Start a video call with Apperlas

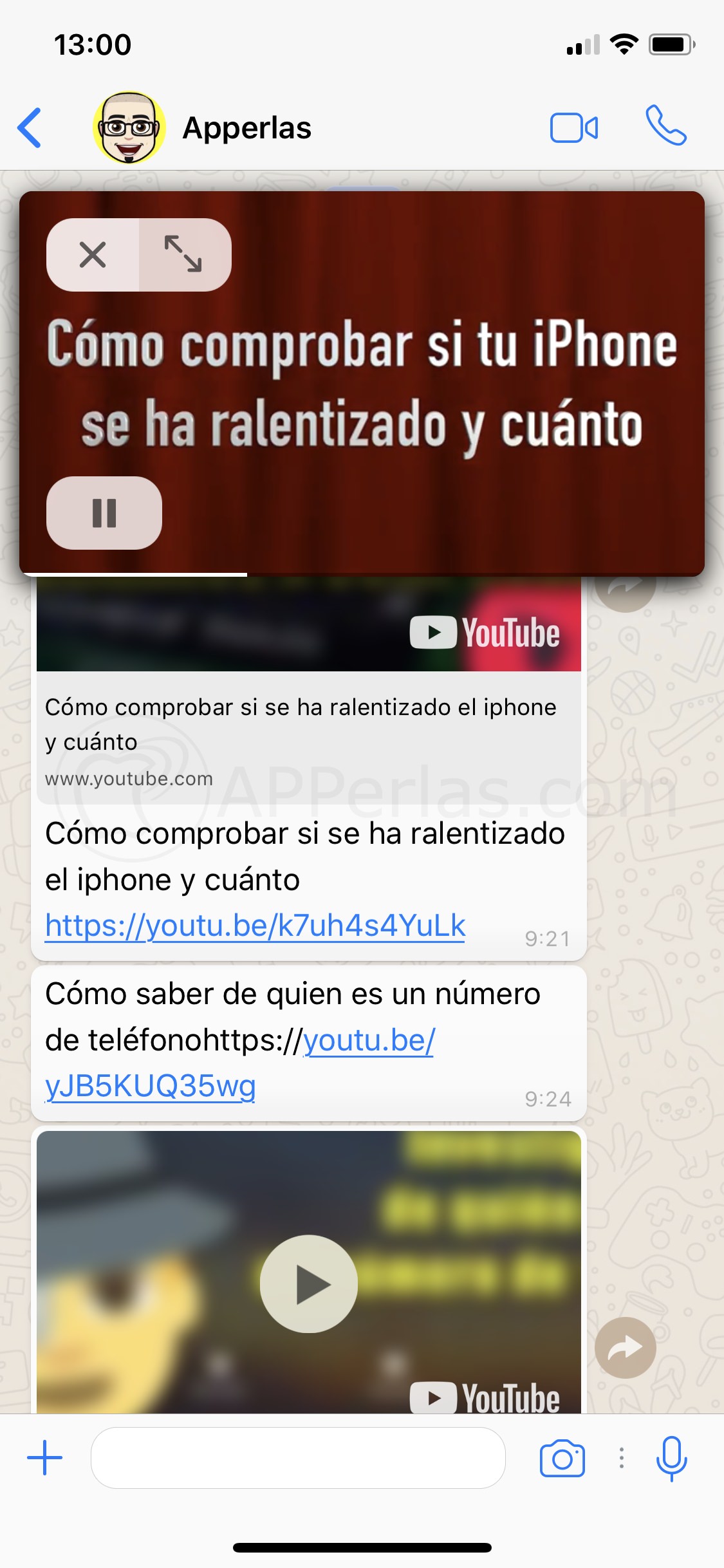[x=574, y=127]
